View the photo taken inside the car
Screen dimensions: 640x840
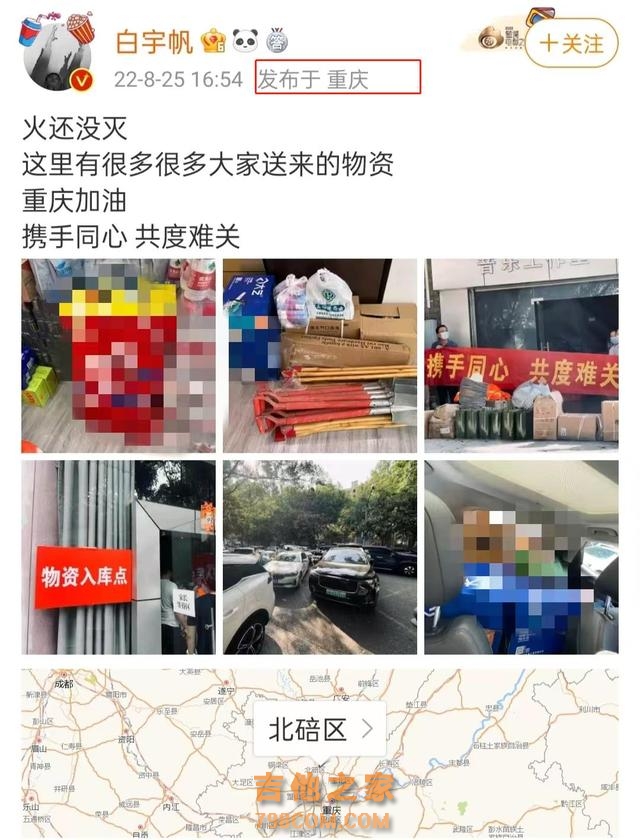[x=521, y=557]
